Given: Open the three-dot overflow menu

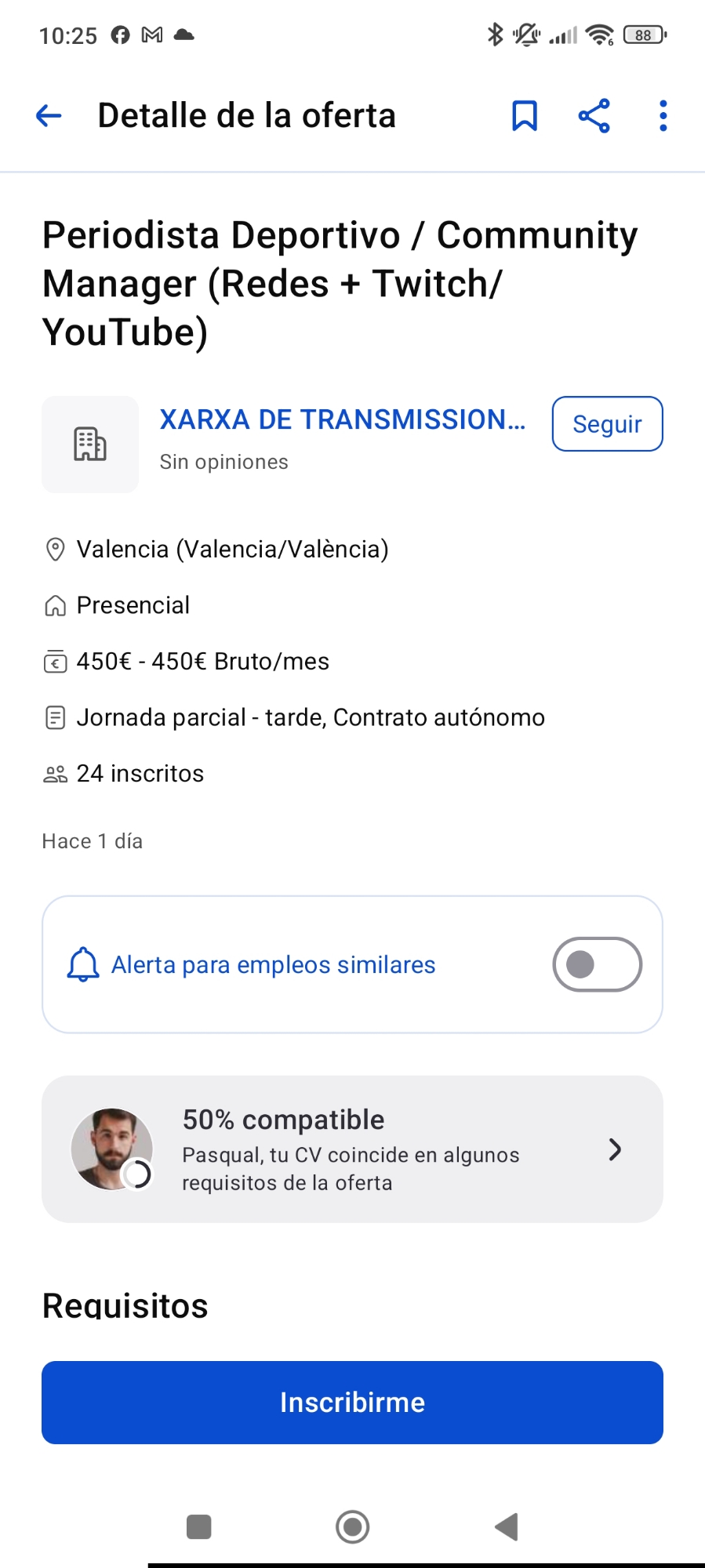Looking at the screenshot, I should [663, 116].
